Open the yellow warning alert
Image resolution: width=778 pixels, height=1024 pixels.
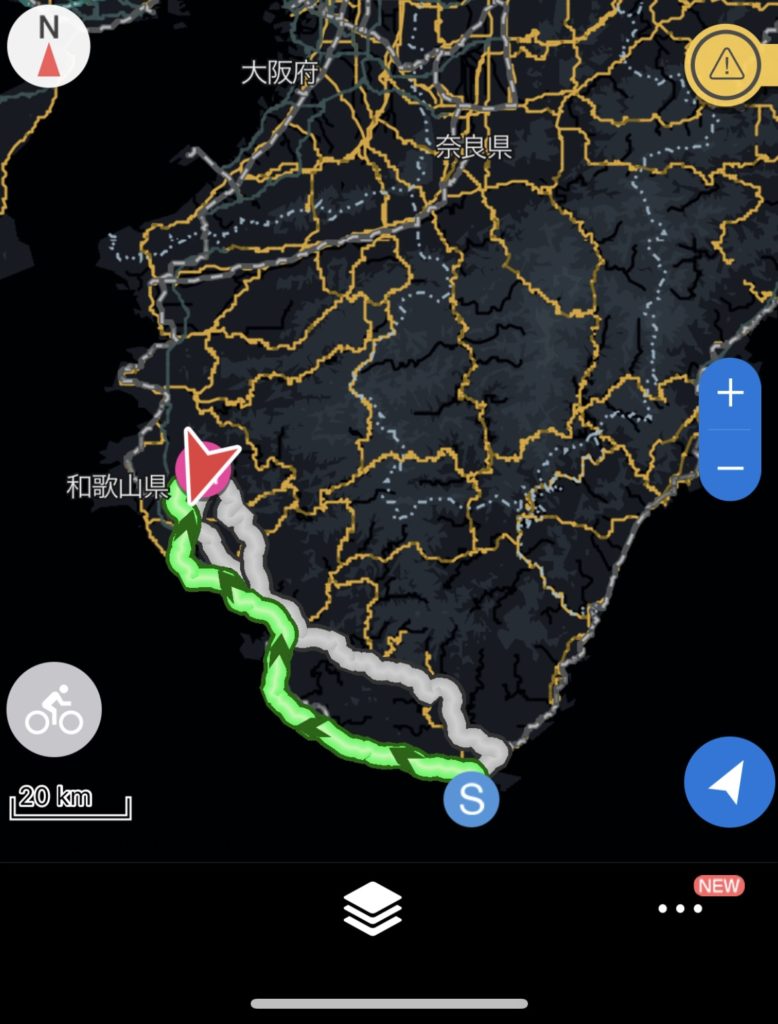pyautogui.click(x=726, y=65)
